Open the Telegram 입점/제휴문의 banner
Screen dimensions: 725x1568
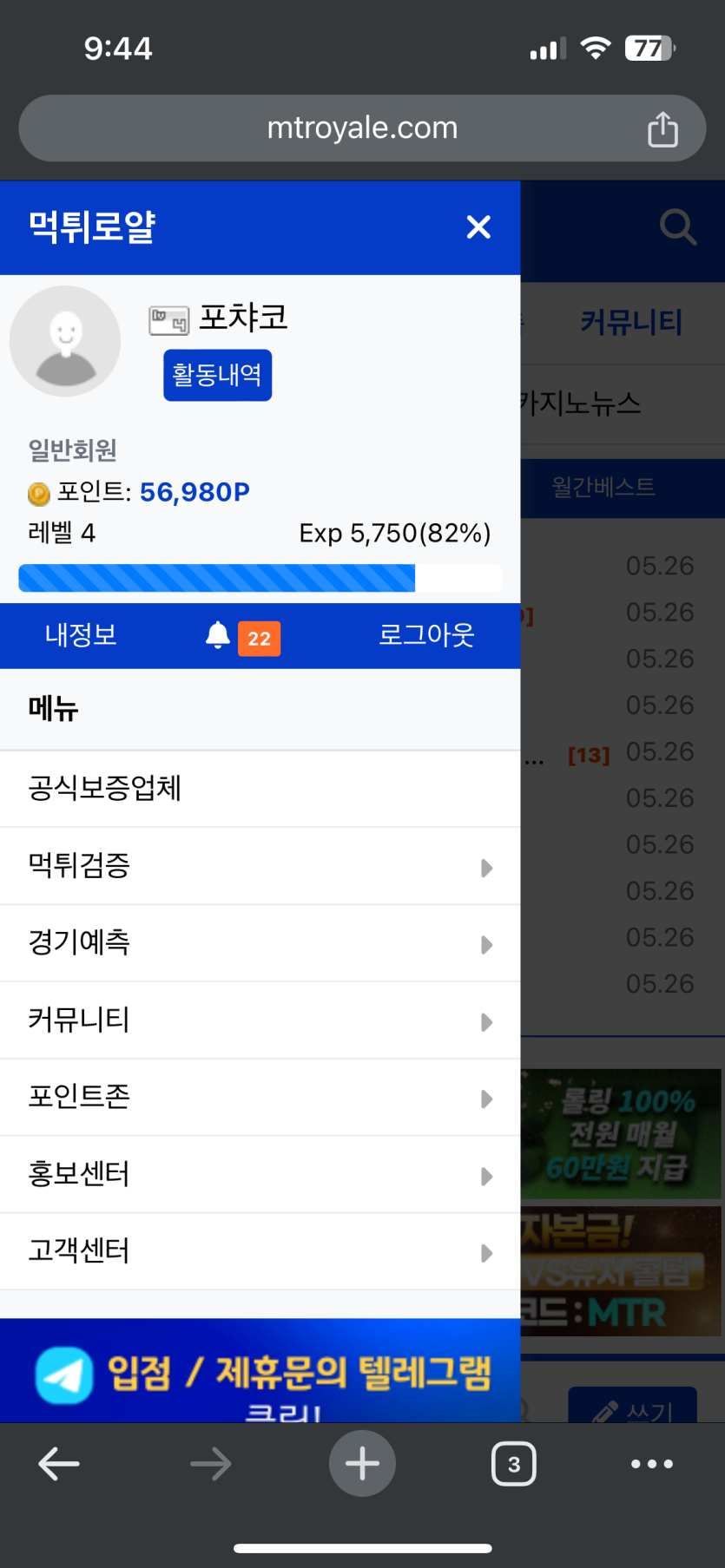260,1373
